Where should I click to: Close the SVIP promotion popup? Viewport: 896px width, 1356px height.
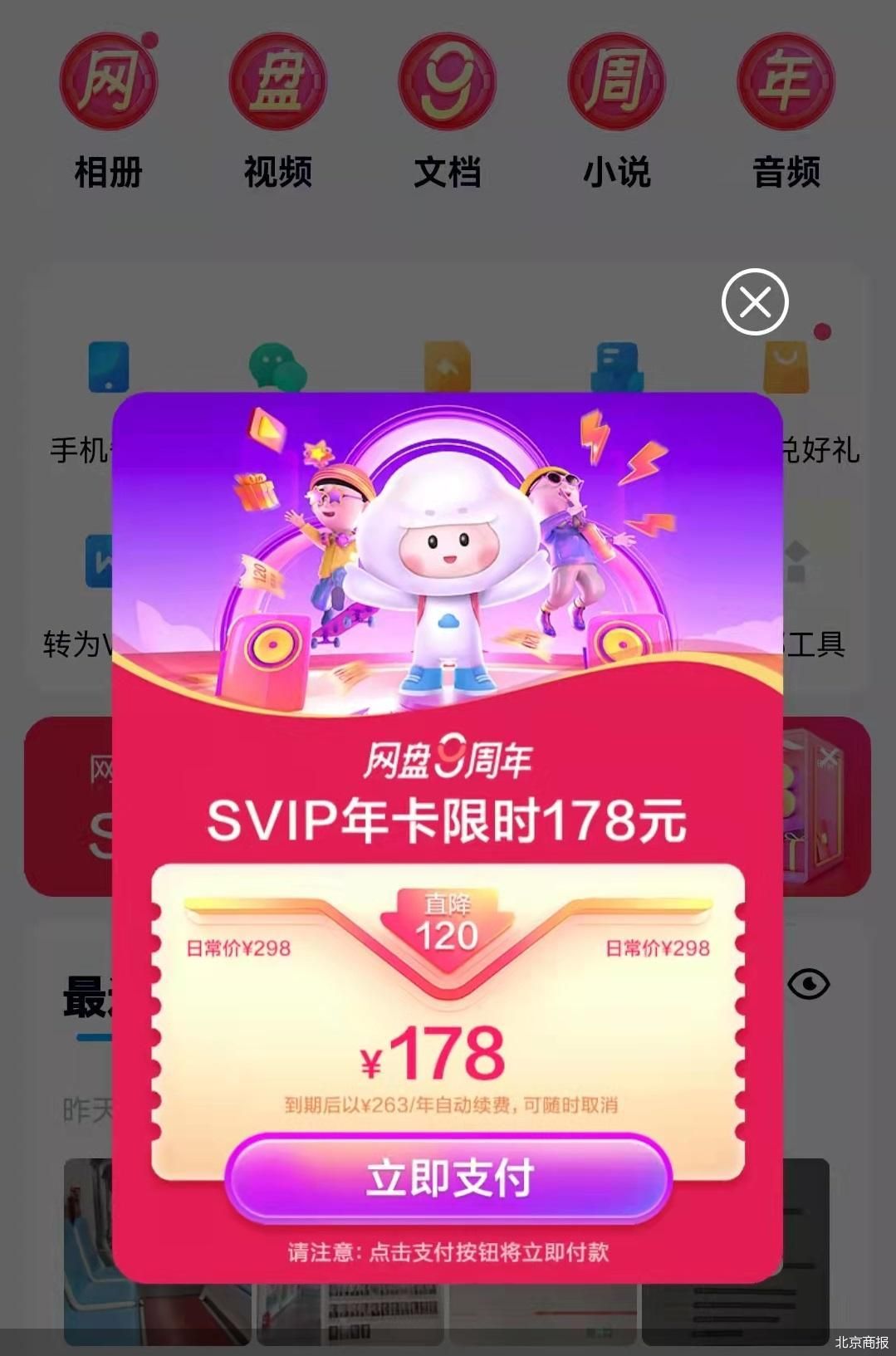coord(754,301)
